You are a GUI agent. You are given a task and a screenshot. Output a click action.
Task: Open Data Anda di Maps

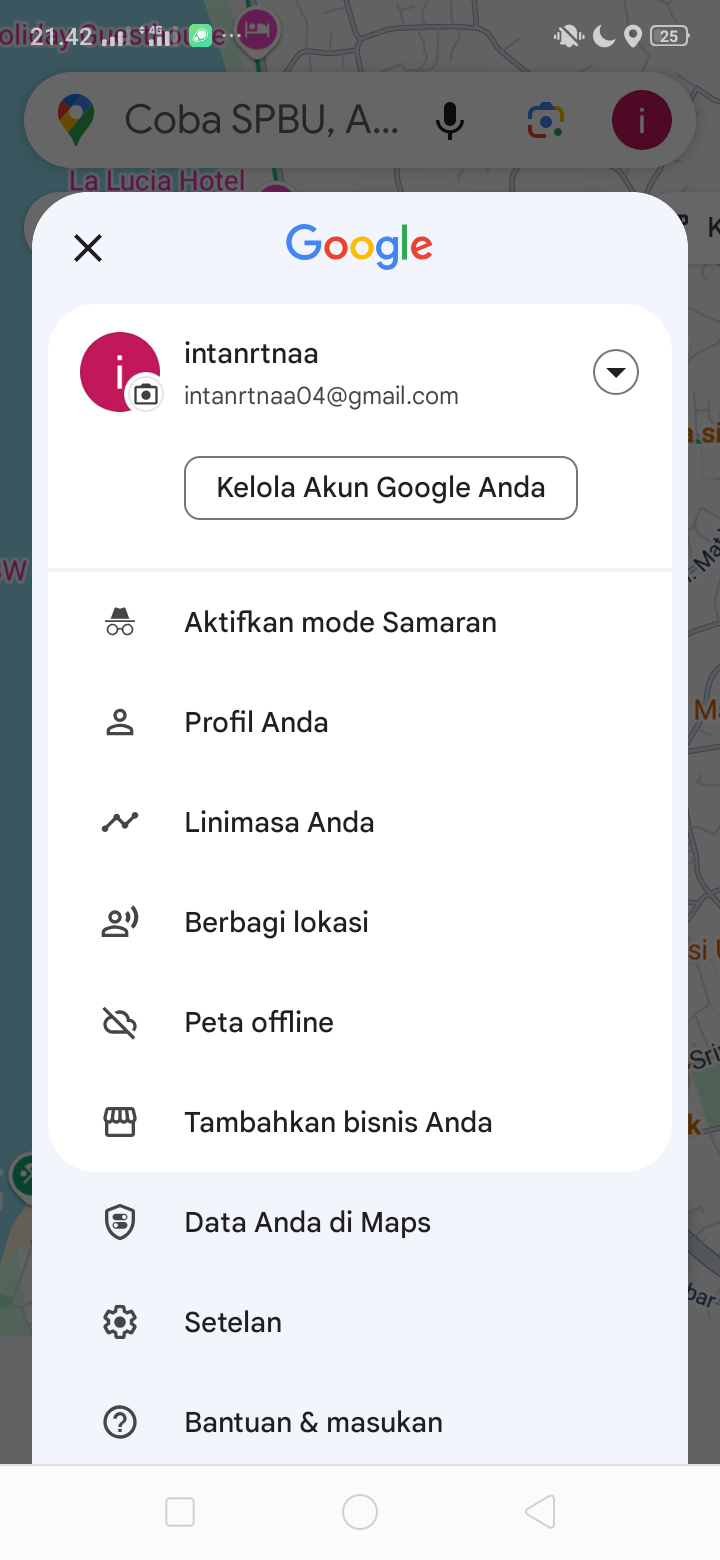coord(360,1222)
